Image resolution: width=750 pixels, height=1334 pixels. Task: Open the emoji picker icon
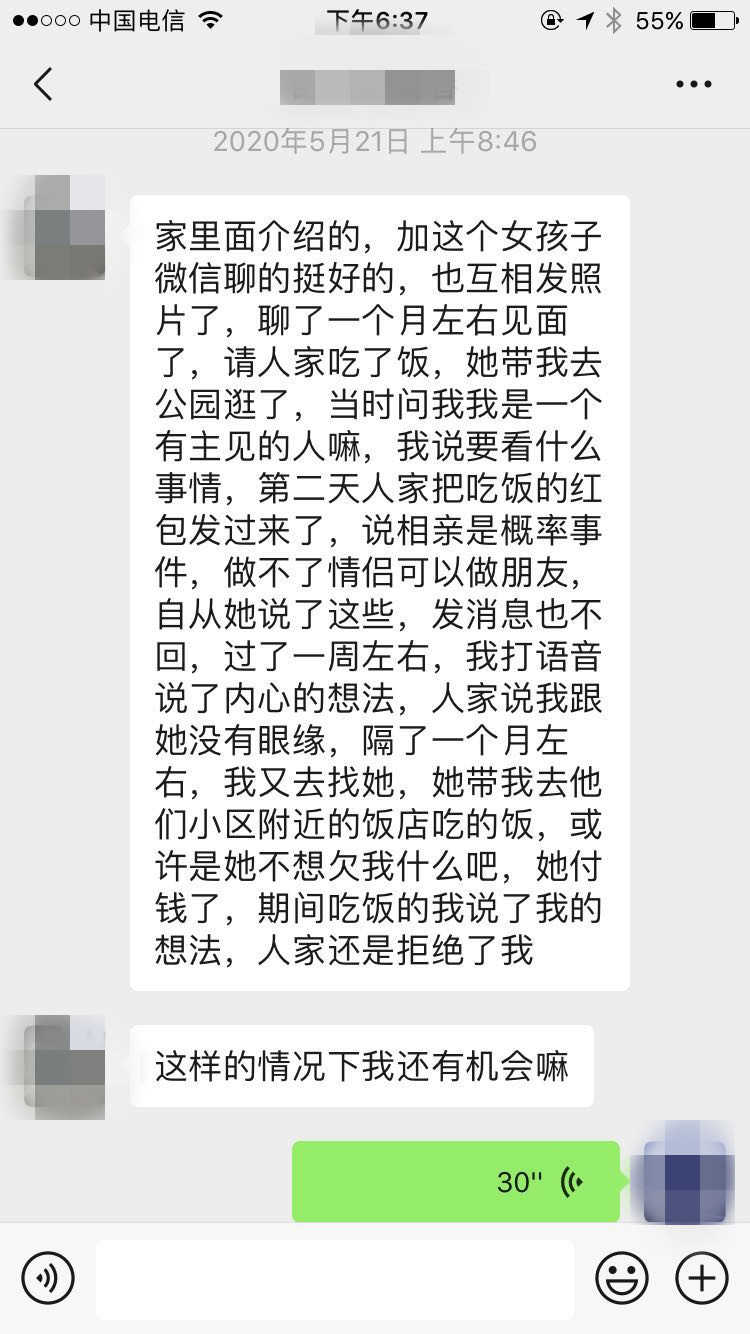pyautogui.click(x=621, y=1278)
